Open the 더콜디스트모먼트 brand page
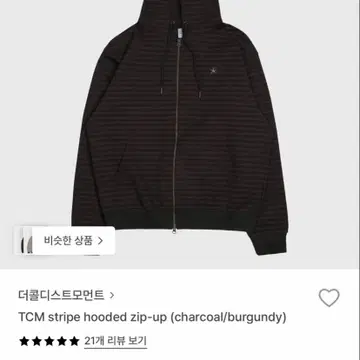 (66, 295)
